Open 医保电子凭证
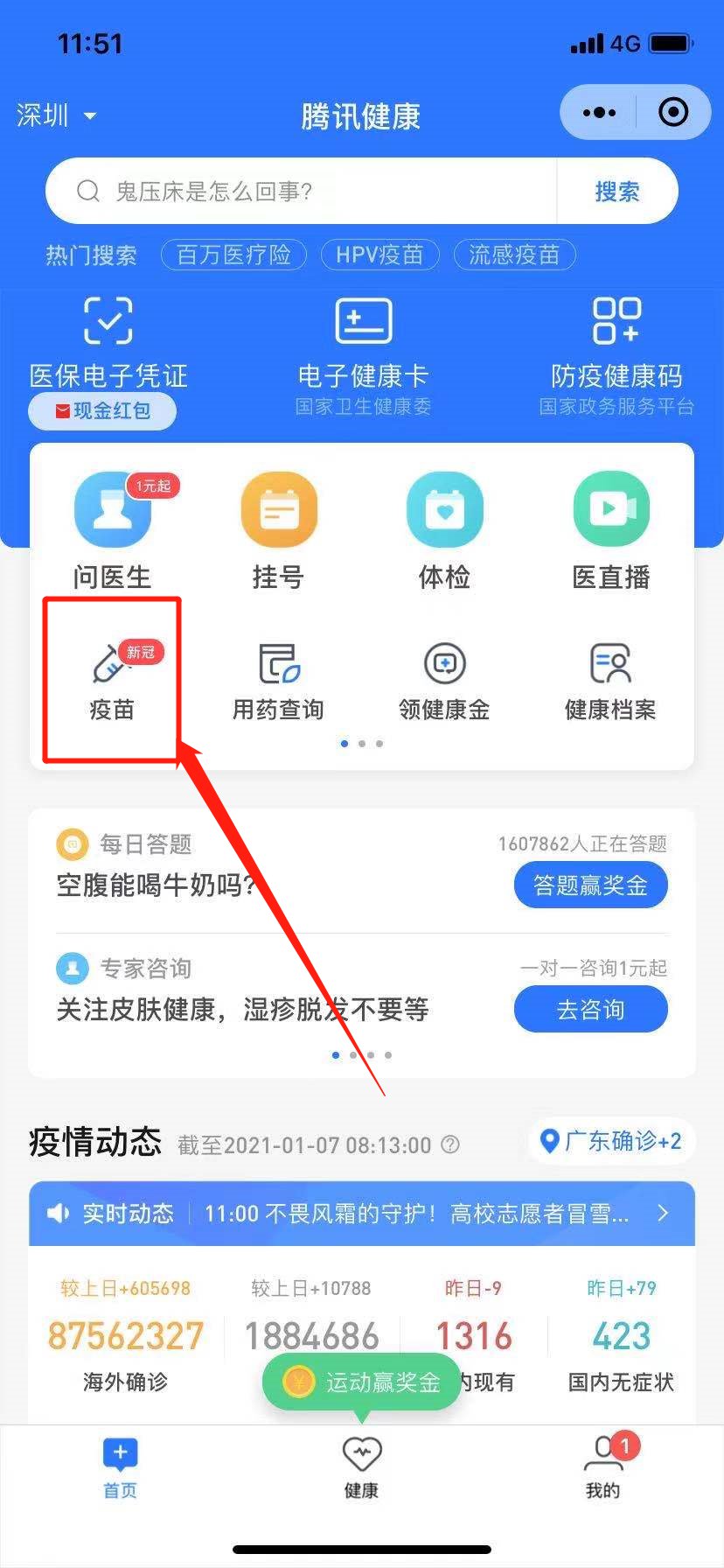This screenshot has width=724, height=1568. pos(108,346)
